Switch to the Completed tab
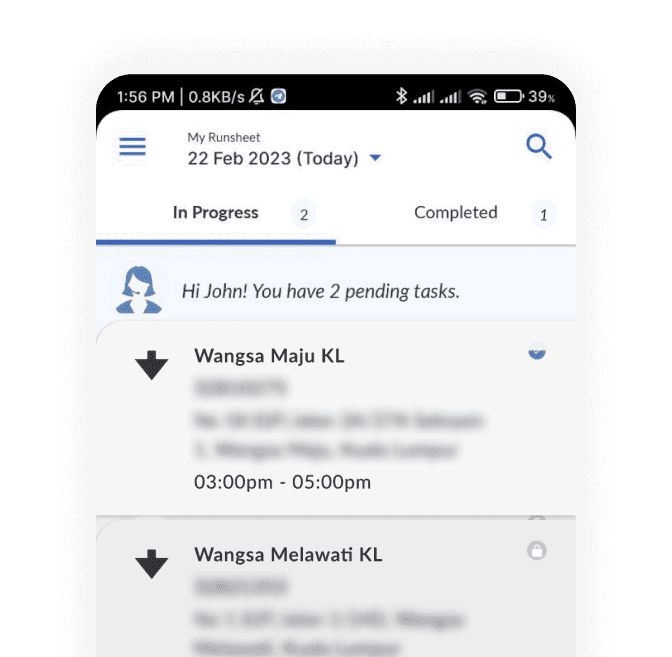Viewport: 672px width, 657px height. point(456,213)
